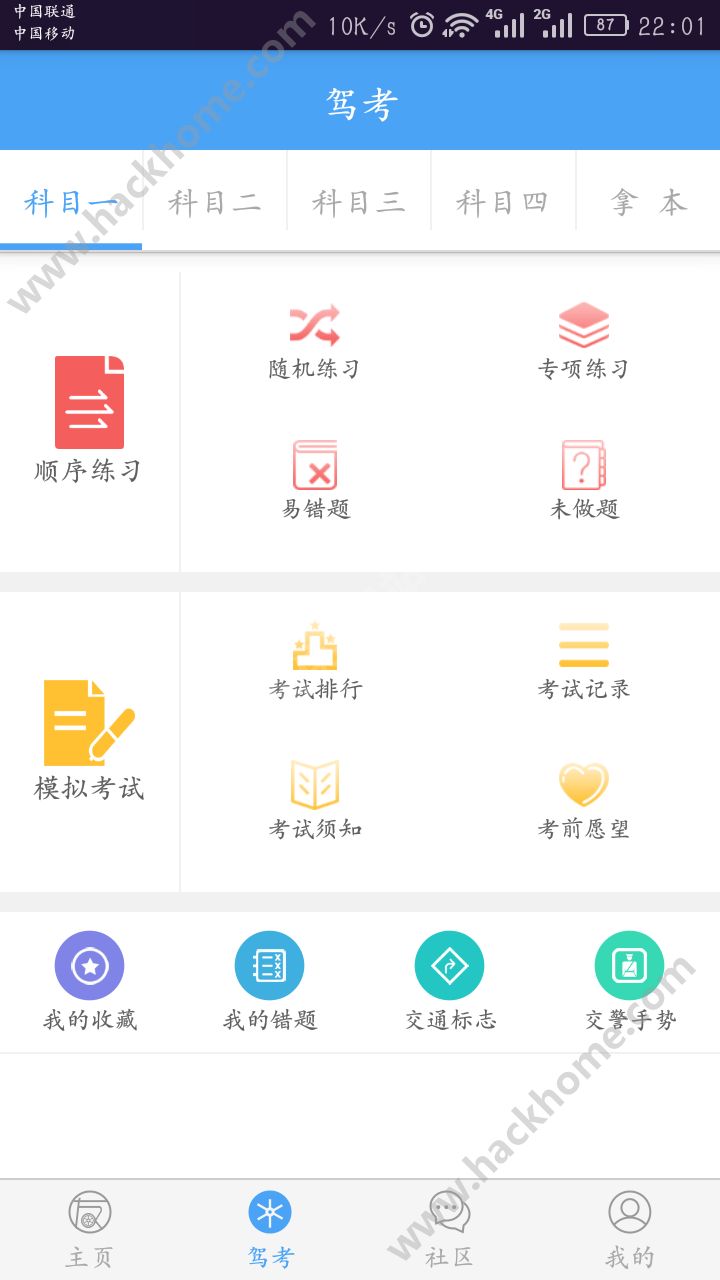Screen dimensions: 720x1280
Task: Go to the 主页 home tab
Action: pos(89,1230)
